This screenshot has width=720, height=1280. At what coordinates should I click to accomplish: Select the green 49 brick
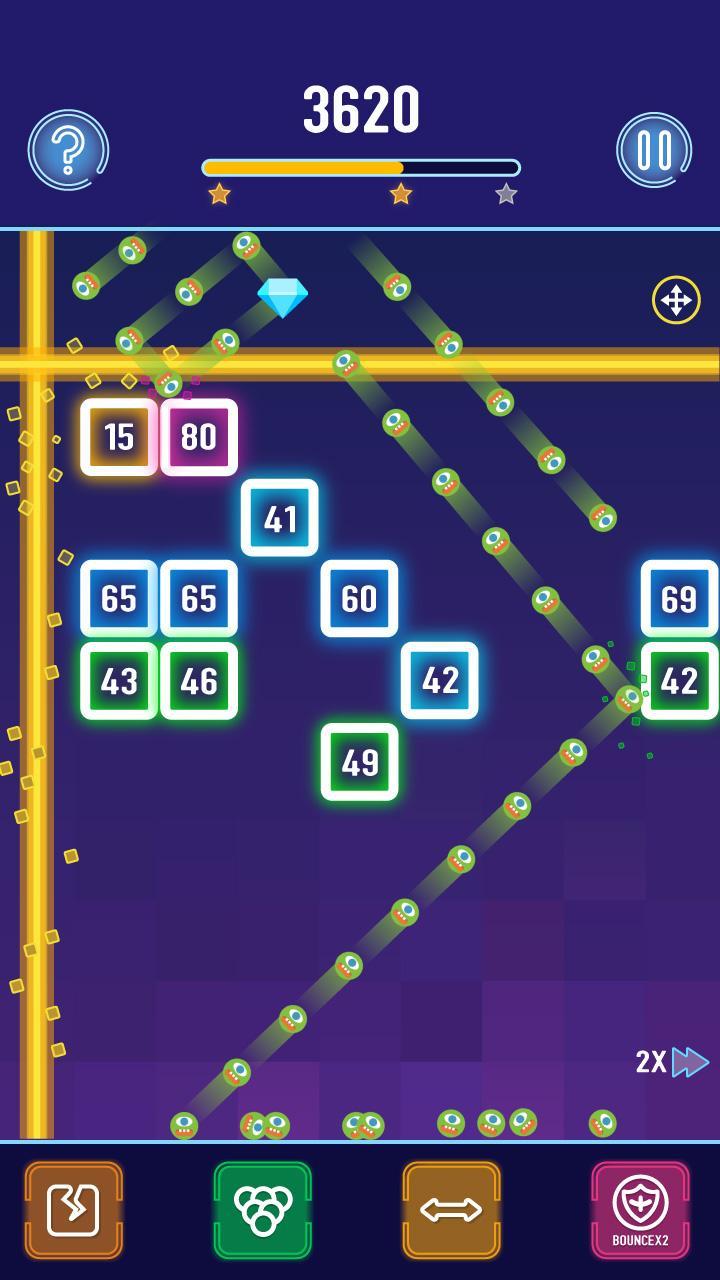pyautogui.click(x=360, y=764)
